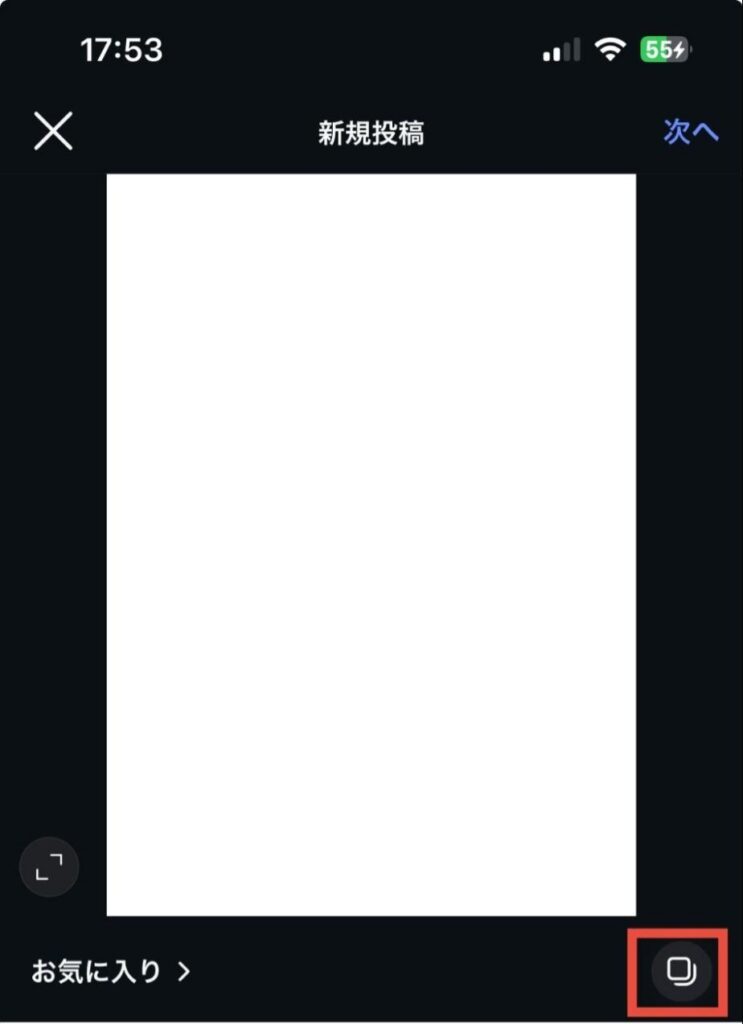Image resolution: width=743 pixels, height=1024 pixels.
Task: Close the new post screen
Action: tap(53, 131)
